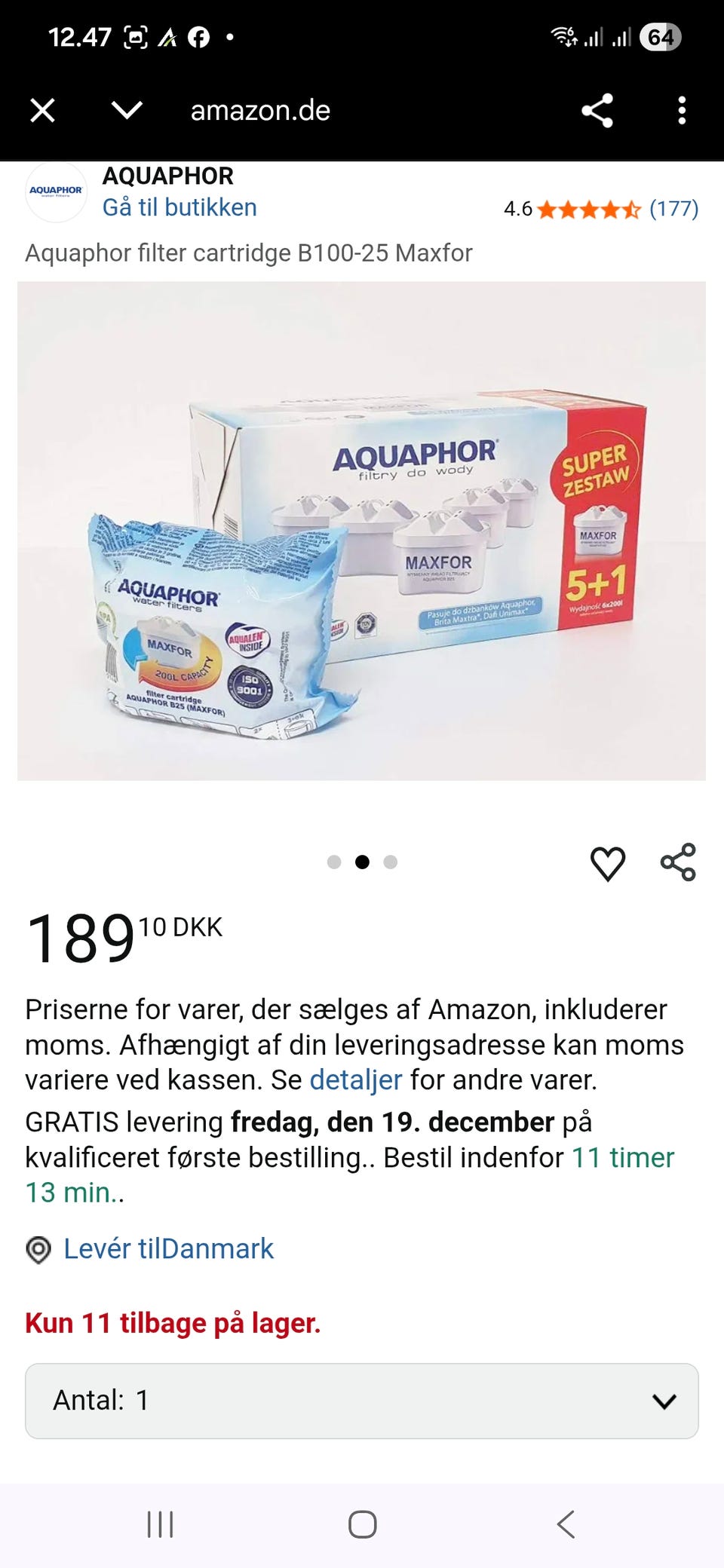Open the Antal quantity dropdown
The width and height of the screenshot is (724, 1568).
point(362,1401)
